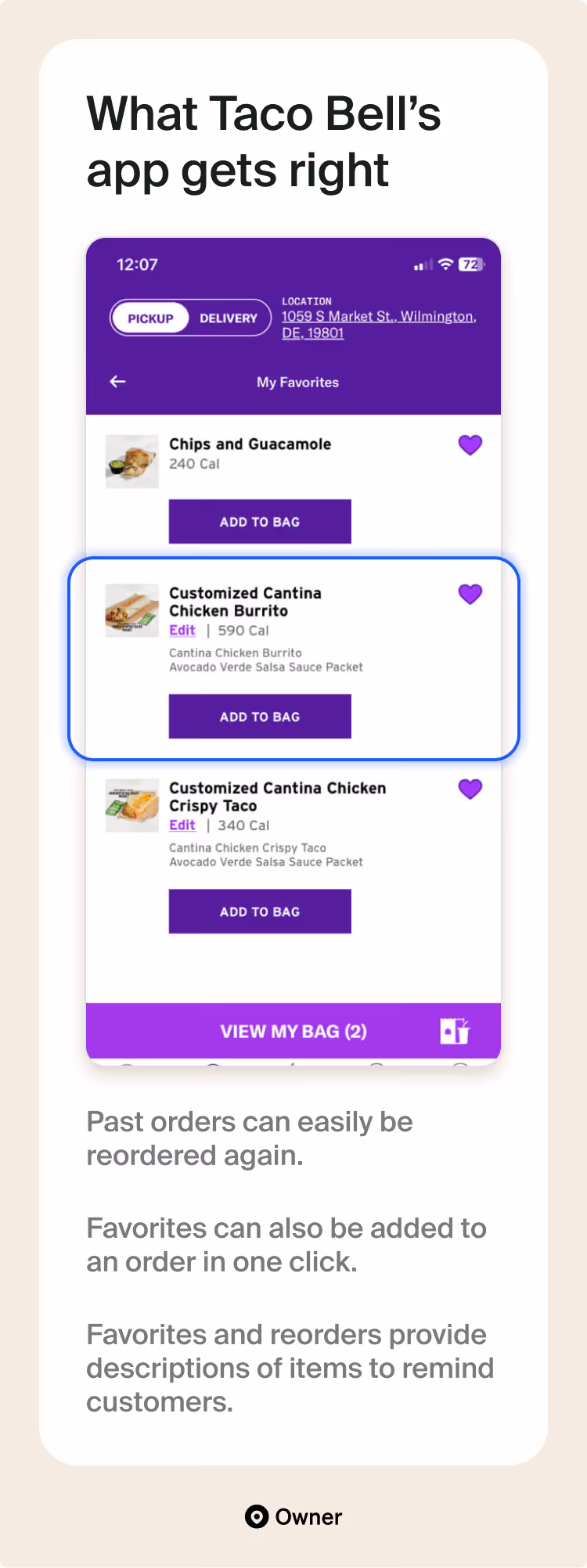This screenshot has height=1568, width=587.
Task: Unfavorite the Customized Cantina Chicken Burrito
Action: [470, 594]
